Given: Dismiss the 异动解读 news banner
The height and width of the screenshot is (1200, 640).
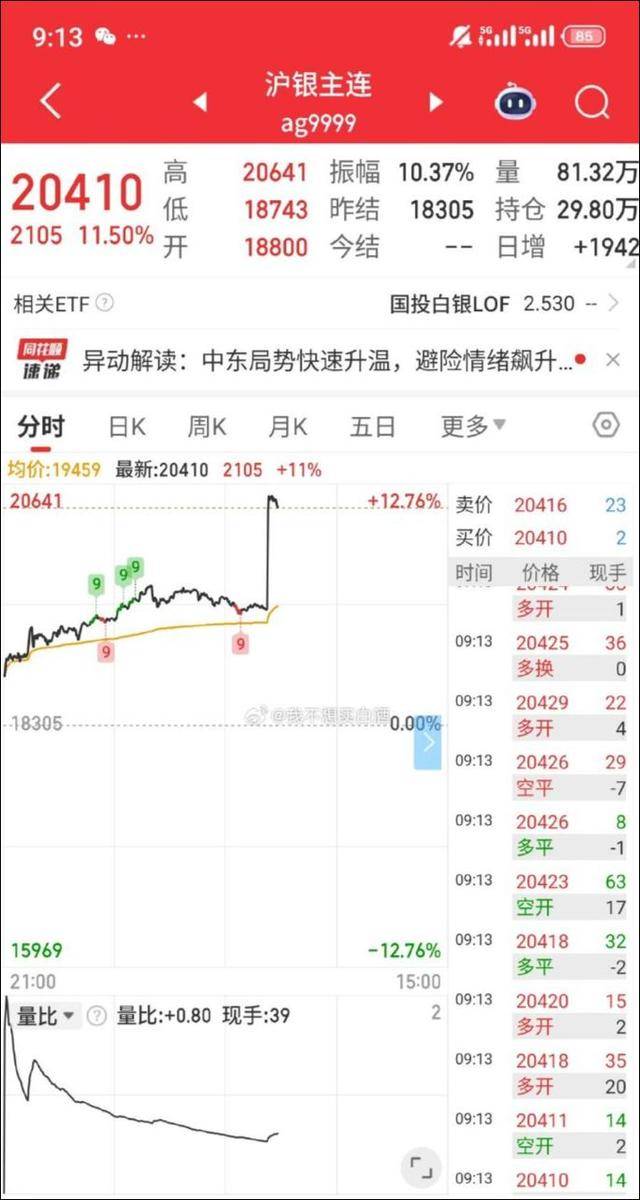Looking at the screenshot, I should coord(613,360).
